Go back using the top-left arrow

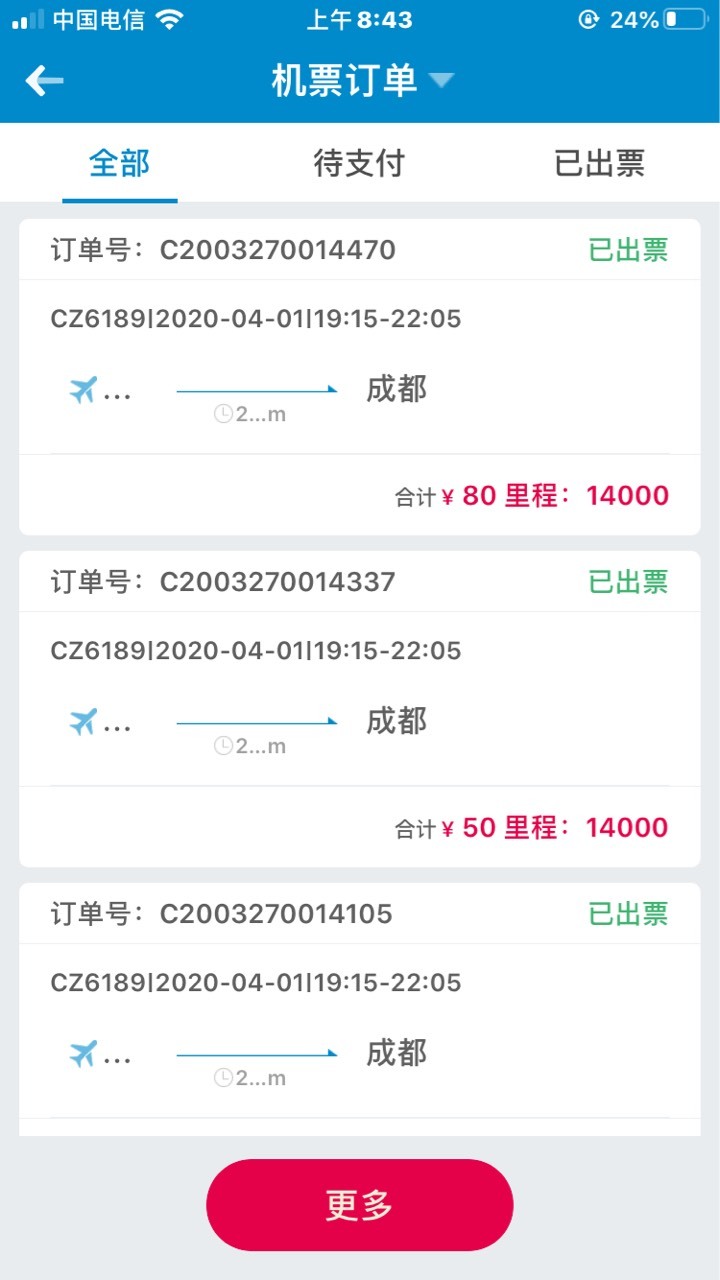pyautogui.click(x=44, y=80)
